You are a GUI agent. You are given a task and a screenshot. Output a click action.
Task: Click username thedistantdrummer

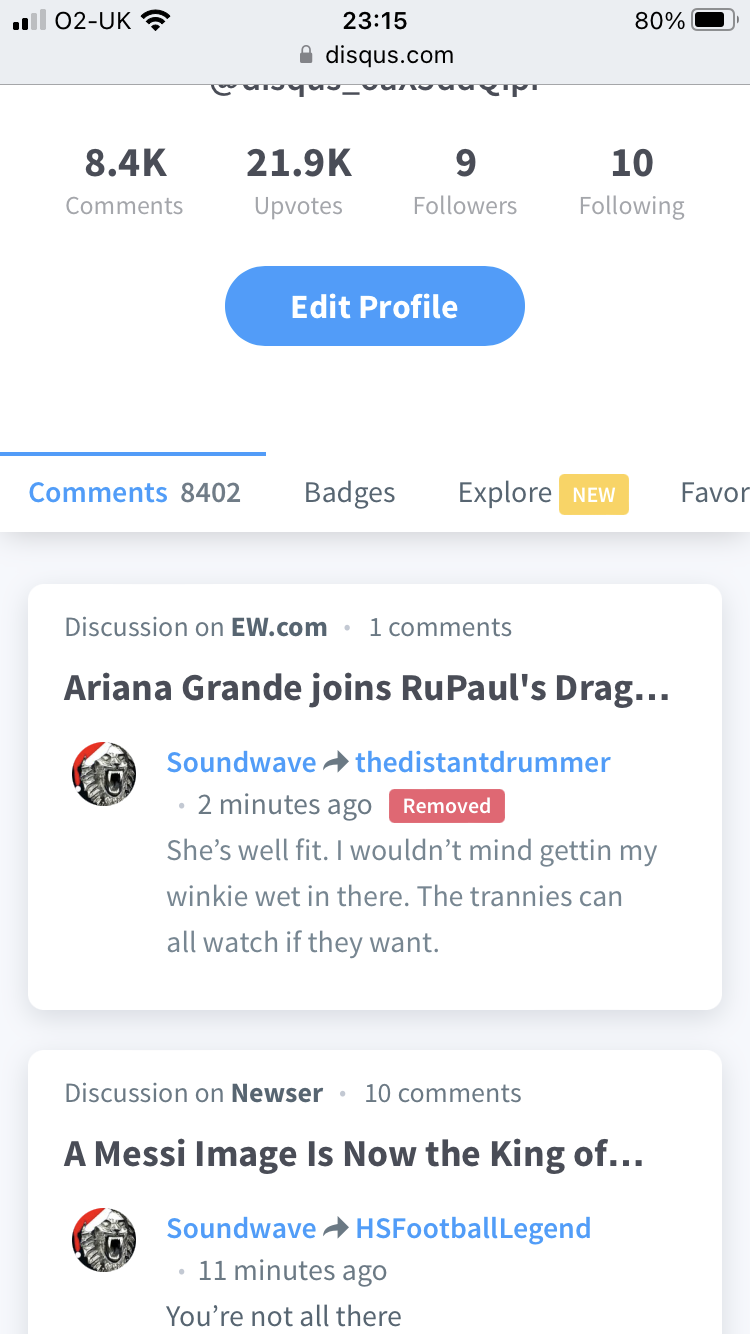[x=483, y=761]
